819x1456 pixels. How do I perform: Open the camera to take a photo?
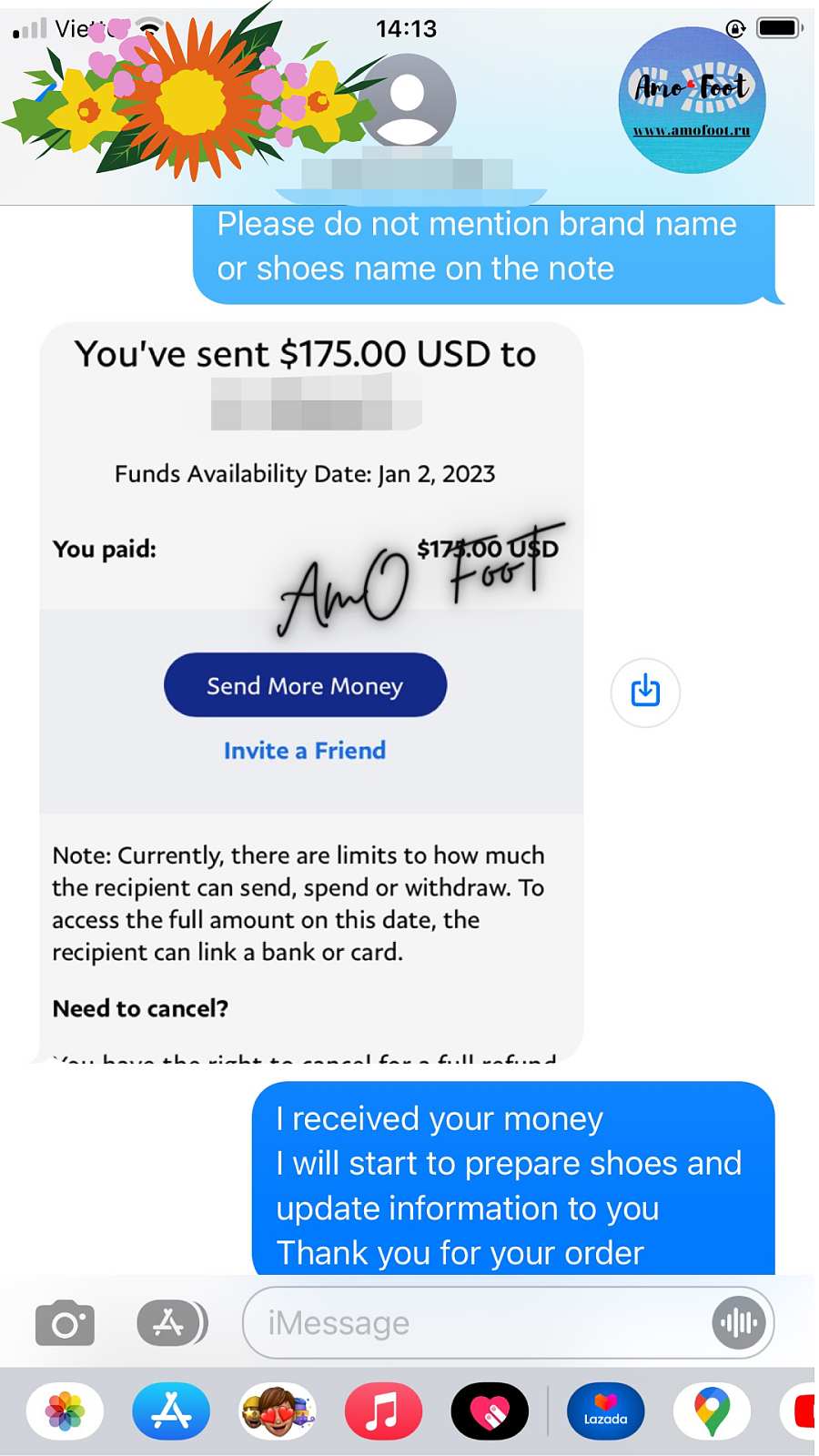pos(65,1322)
